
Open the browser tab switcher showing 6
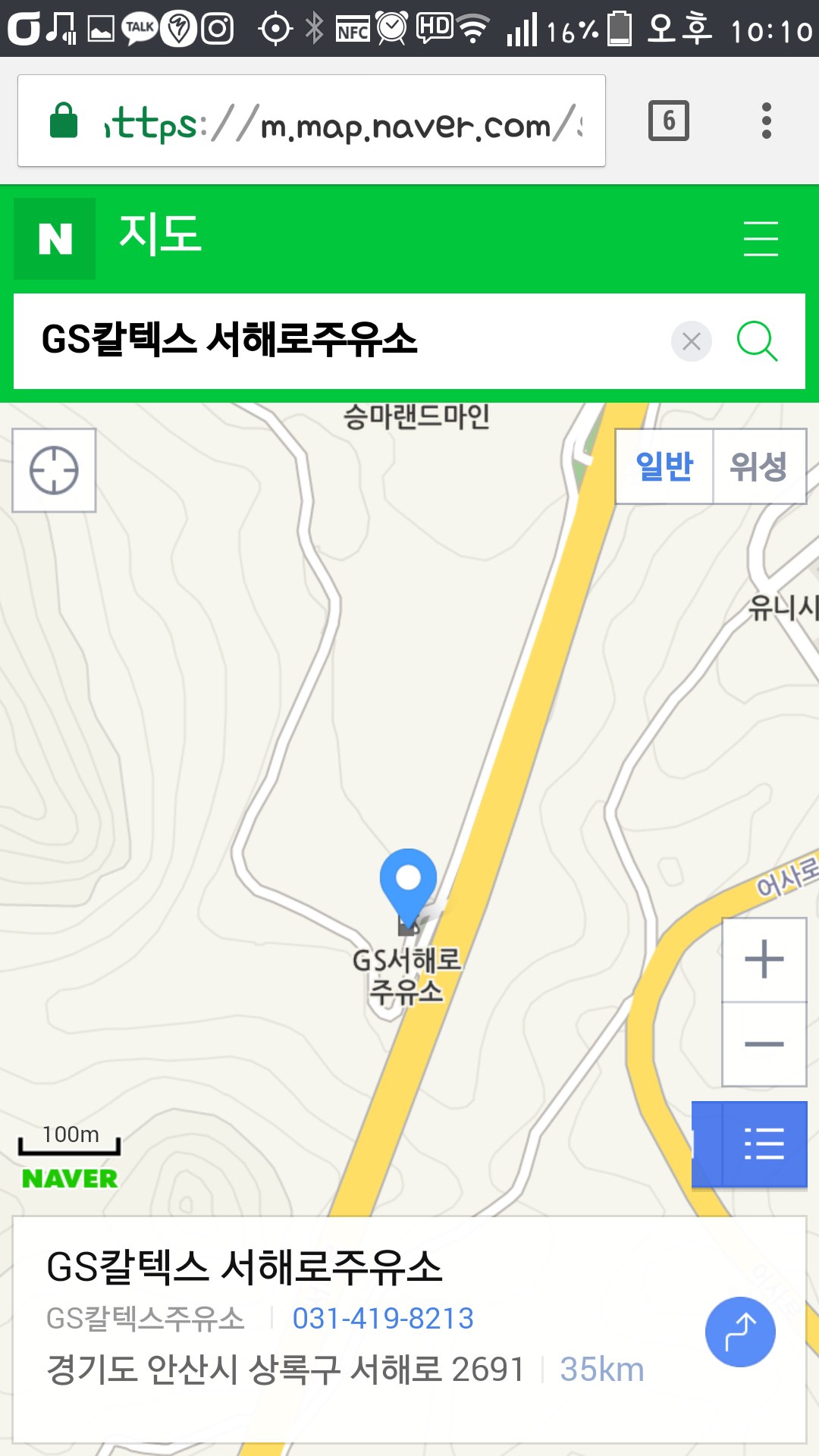(x=668, y=121)
